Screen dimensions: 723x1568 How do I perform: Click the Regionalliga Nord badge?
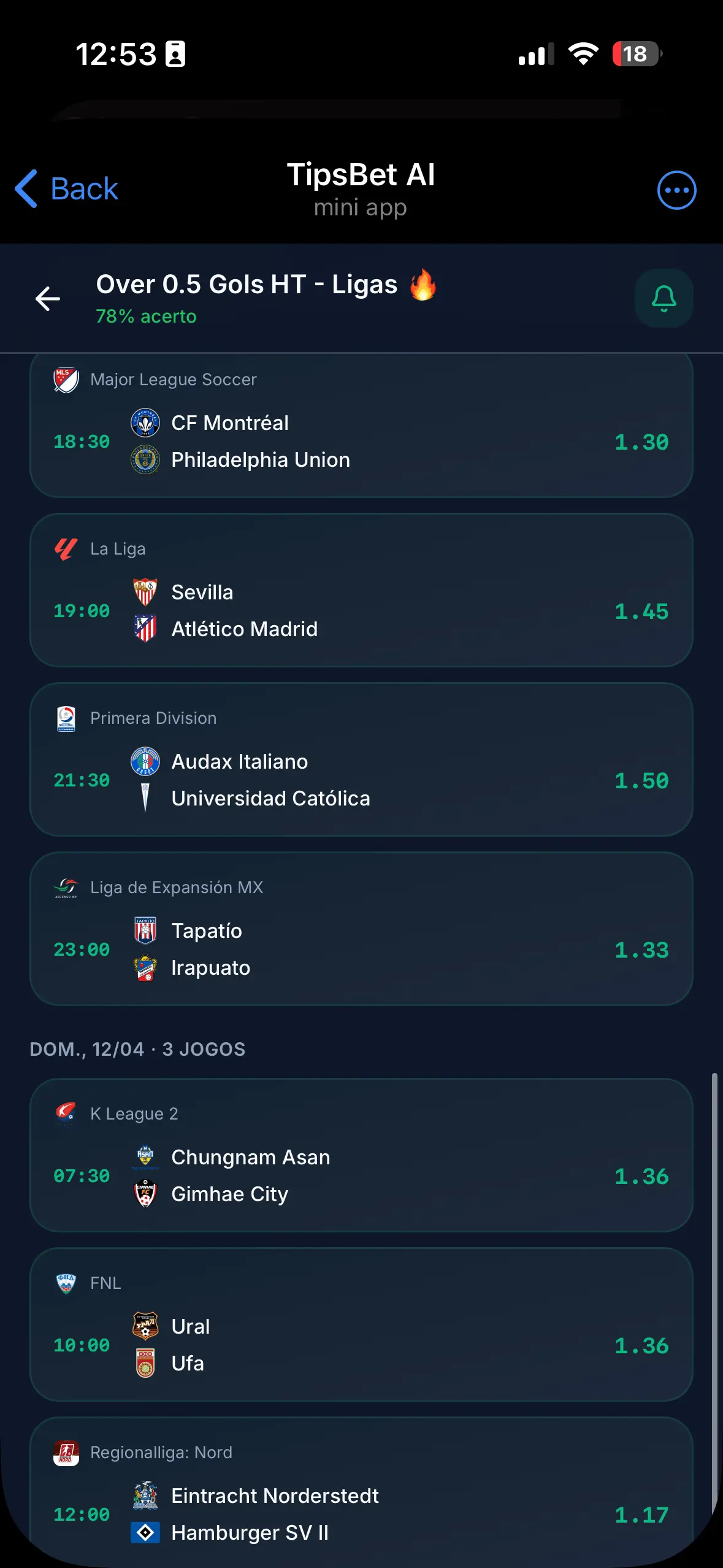tap(65, 1452)
